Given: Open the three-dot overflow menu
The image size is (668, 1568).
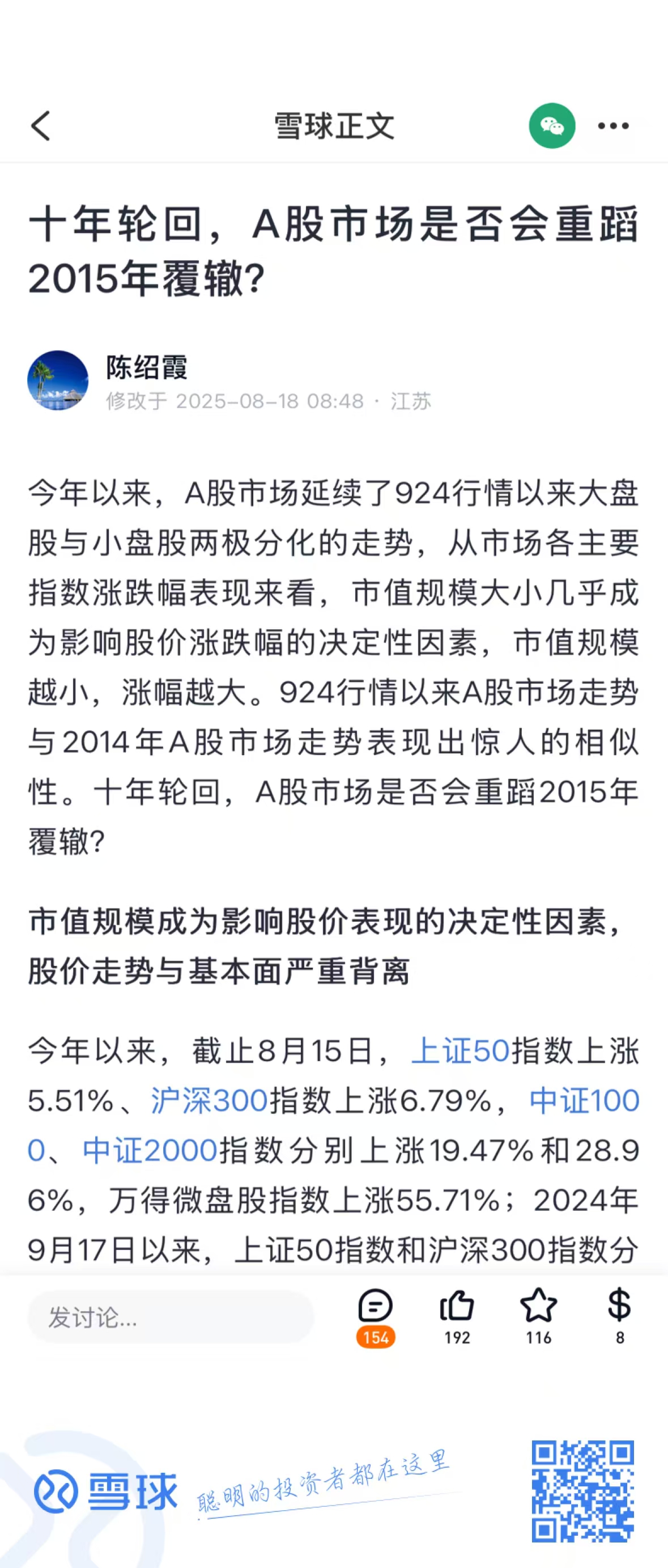Looking at the screenshot, I should point(612,126).
